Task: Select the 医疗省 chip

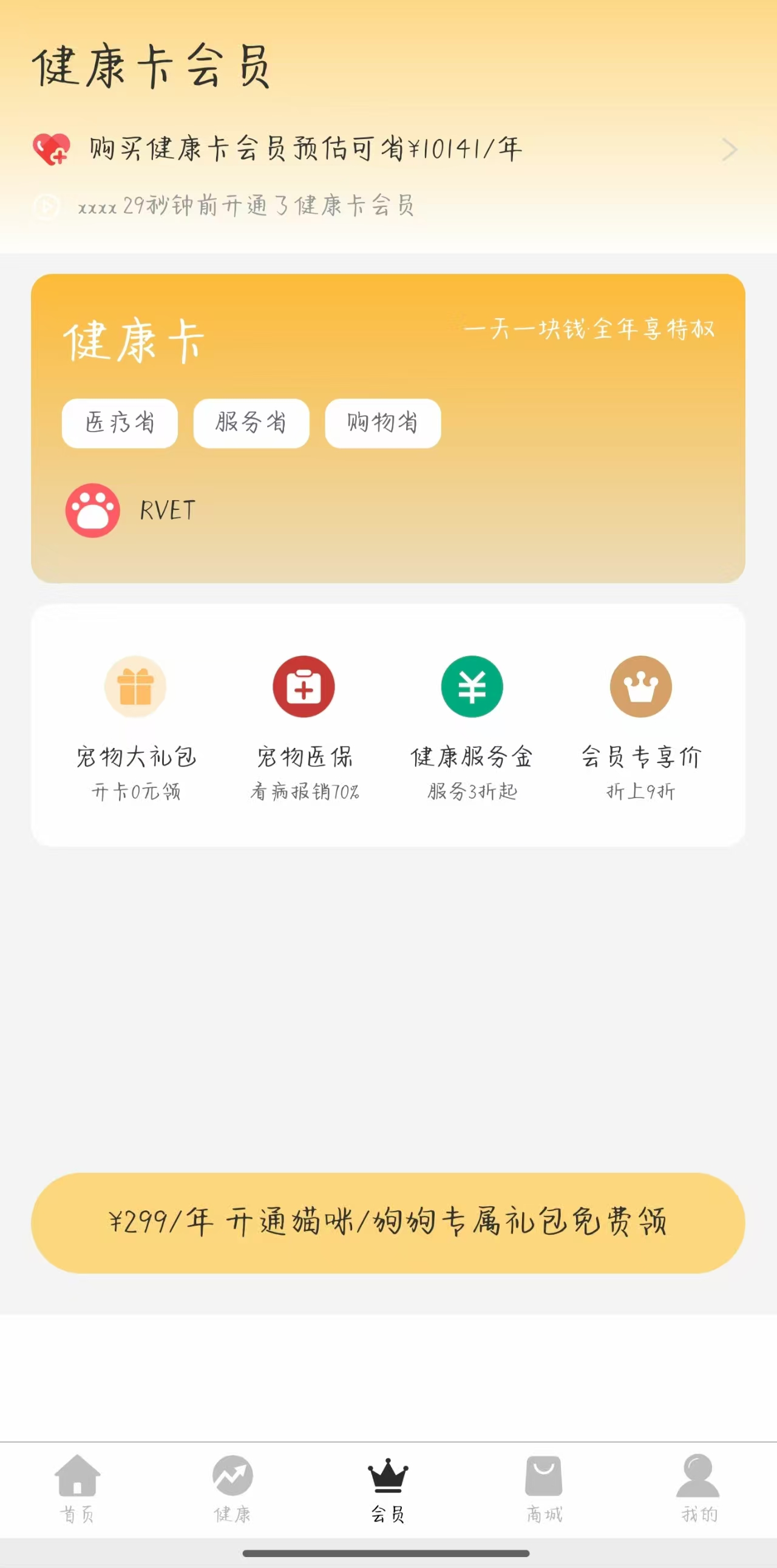Action: click(120, 423)
